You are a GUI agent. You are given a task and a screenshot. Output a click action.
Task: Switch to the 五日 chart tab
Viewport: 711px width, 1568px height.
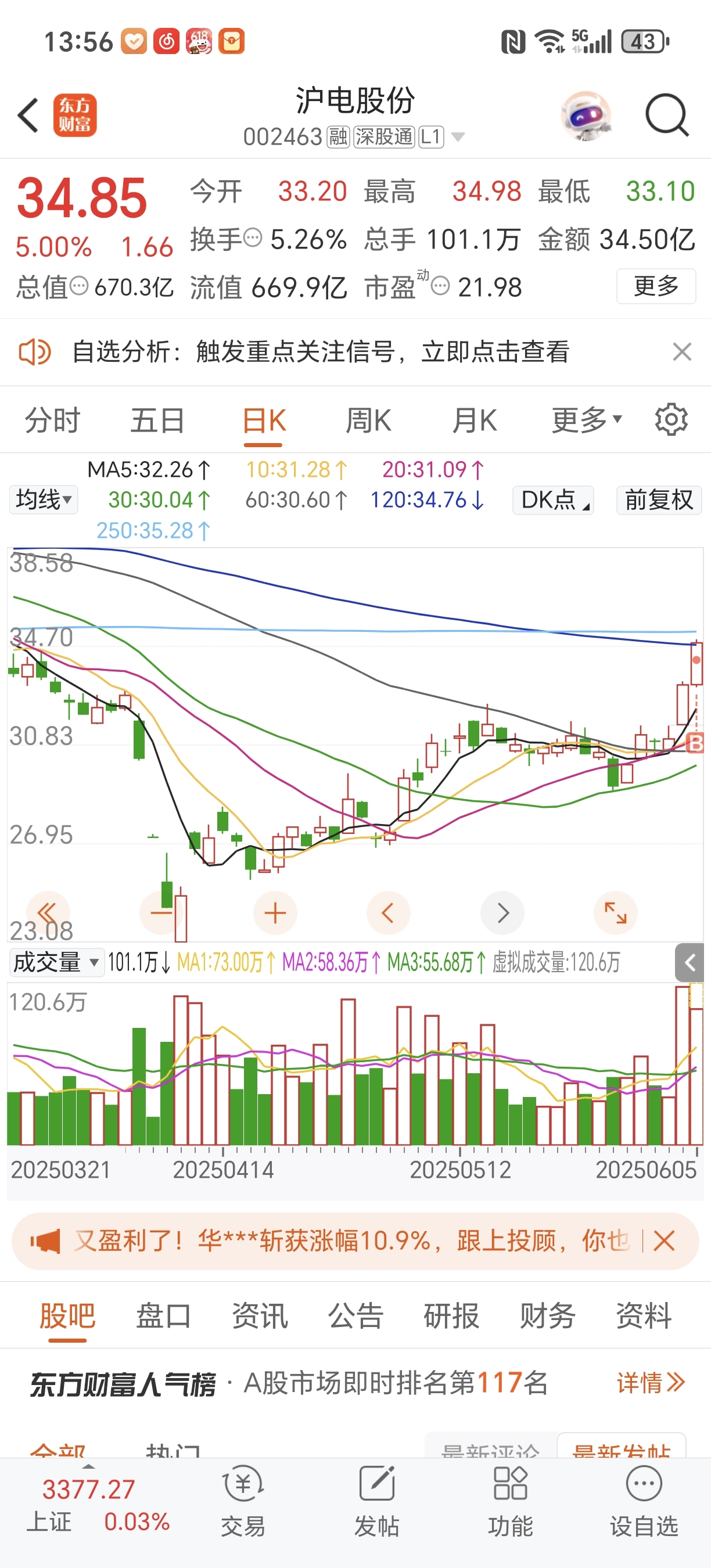coord(157,420)
